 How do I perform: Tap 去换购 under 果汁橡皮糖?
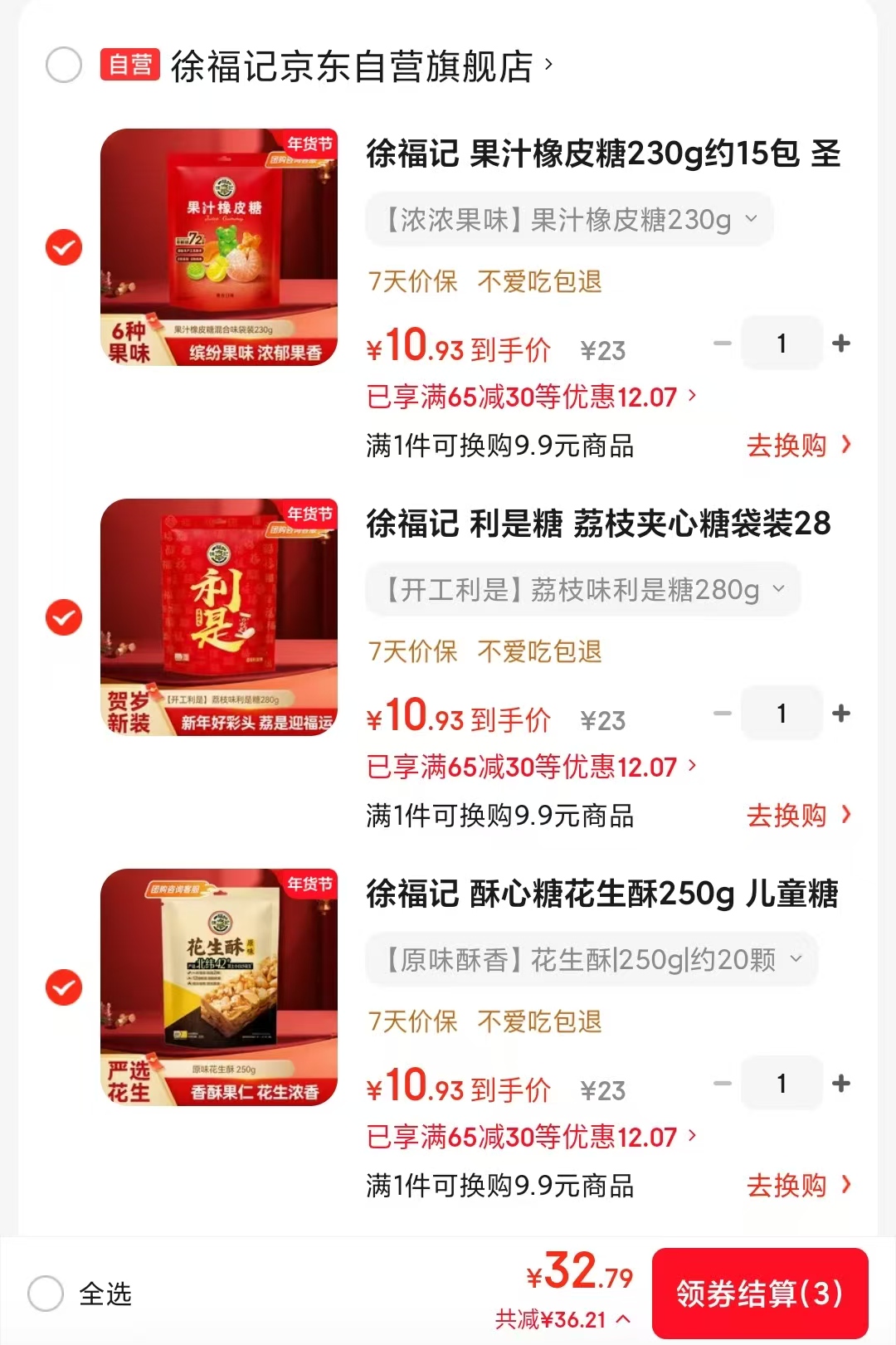[797, 446]
